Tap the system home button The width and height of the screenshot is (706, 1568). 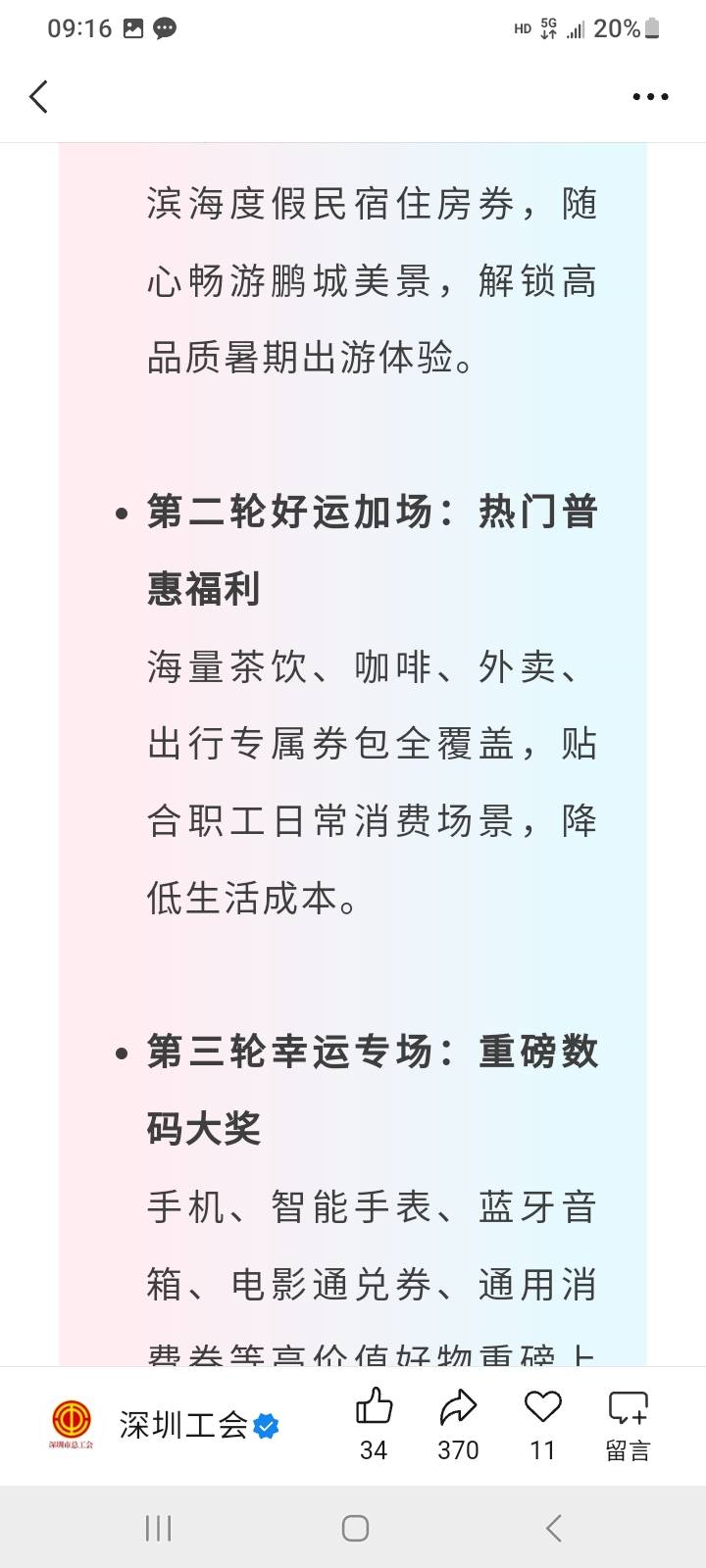355,1528
